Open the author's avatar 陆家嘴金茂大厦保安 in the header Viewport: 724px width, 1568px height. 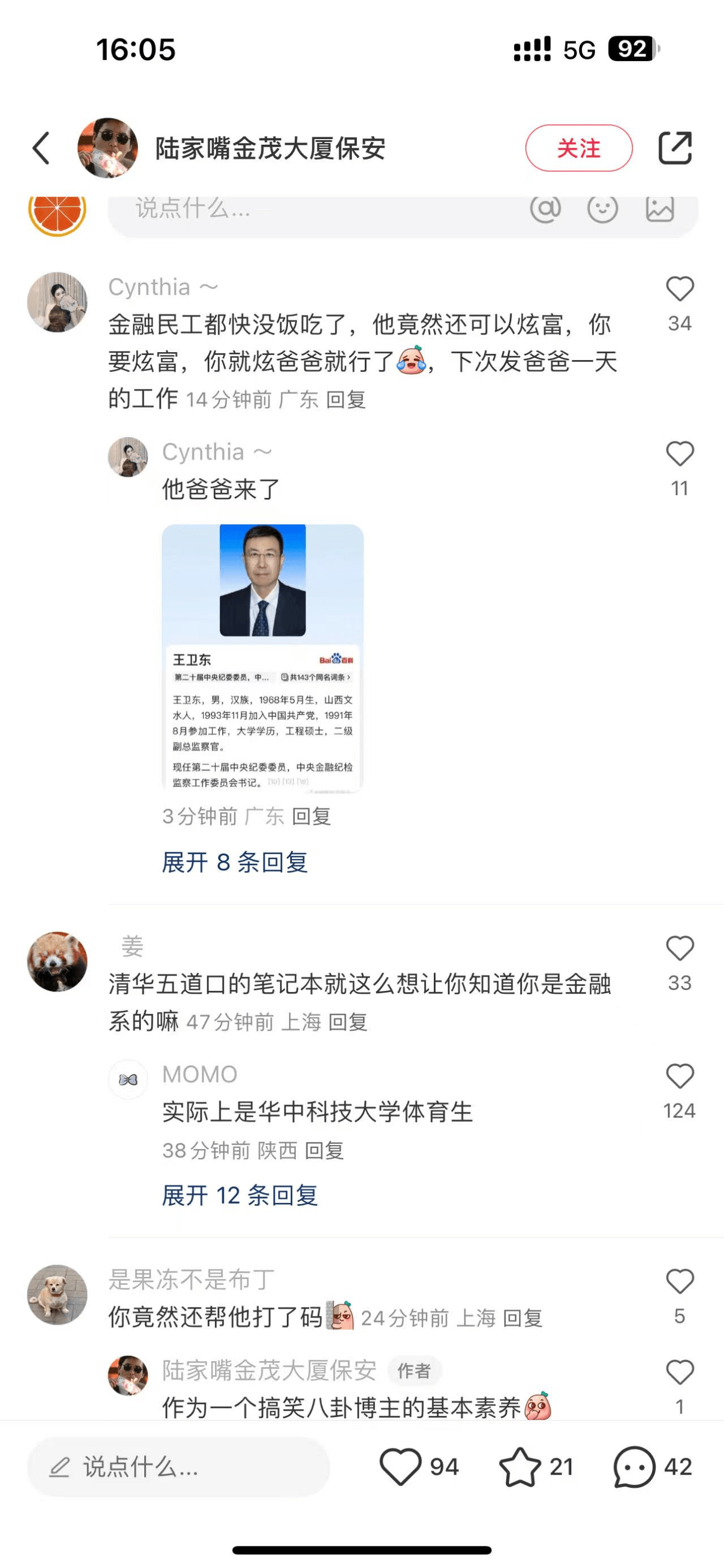(108, 148)
